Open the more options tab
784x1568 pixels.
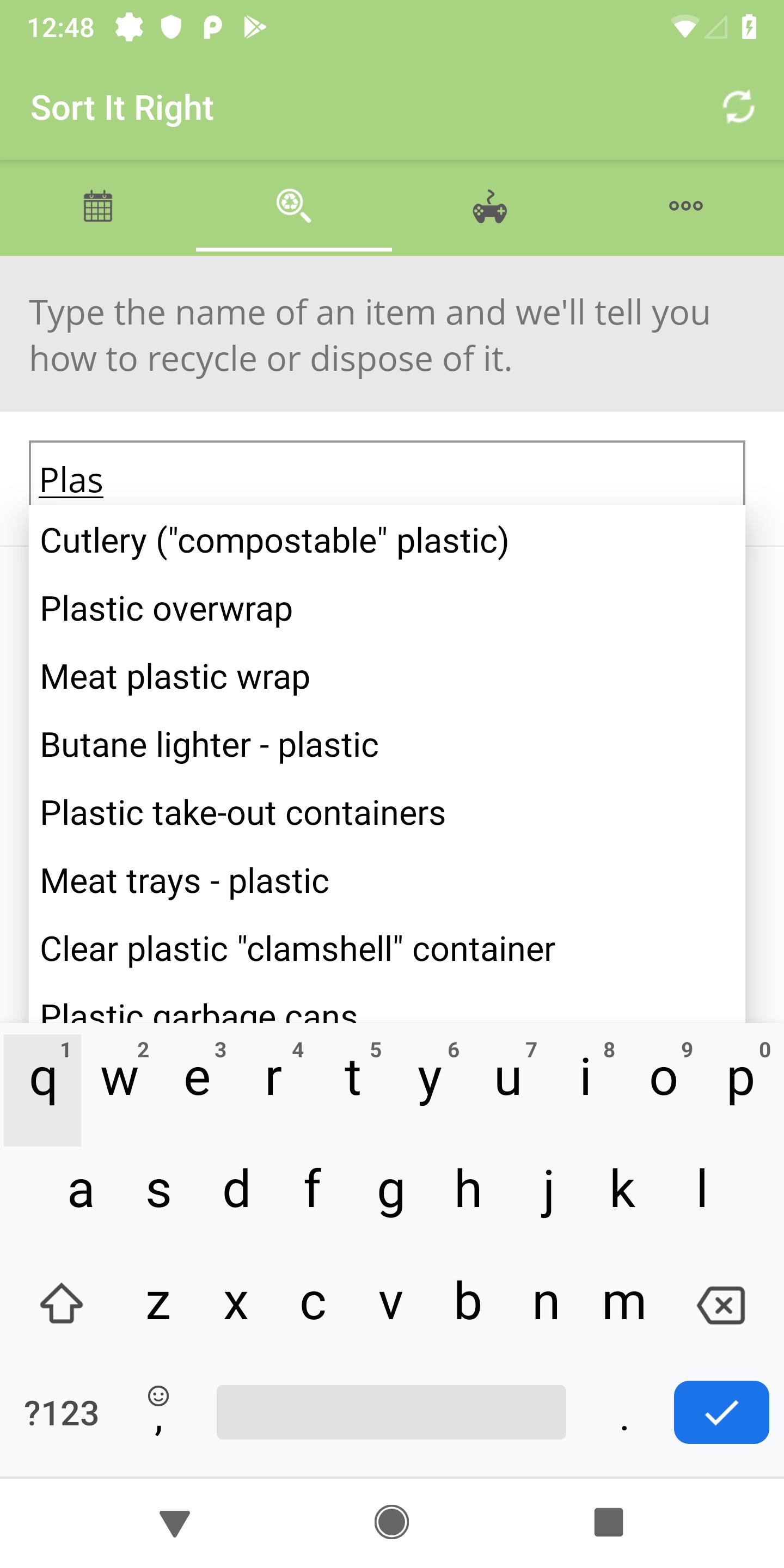tap(685, 206)
